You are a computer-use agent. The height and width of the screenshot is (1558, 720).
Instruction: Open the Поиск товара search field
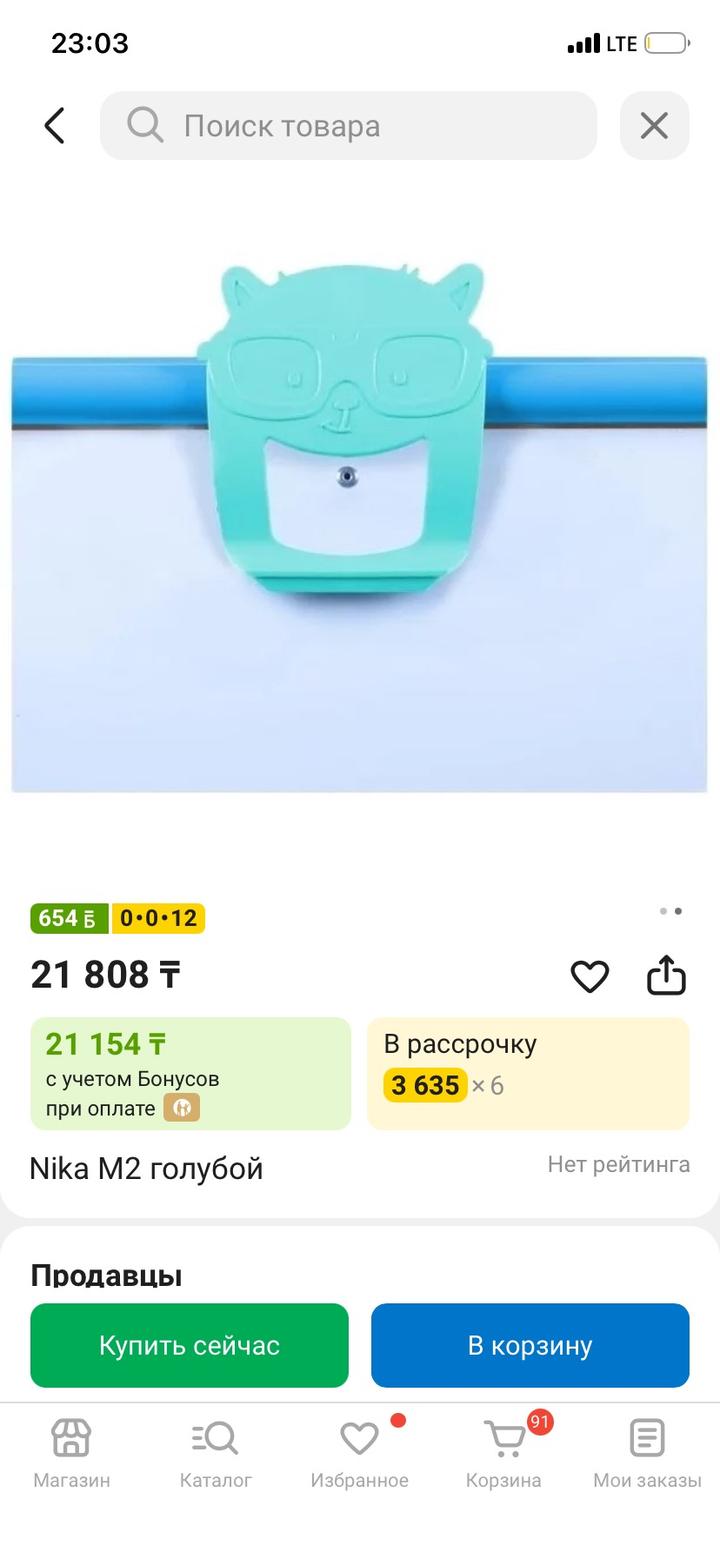click(348, 126)
